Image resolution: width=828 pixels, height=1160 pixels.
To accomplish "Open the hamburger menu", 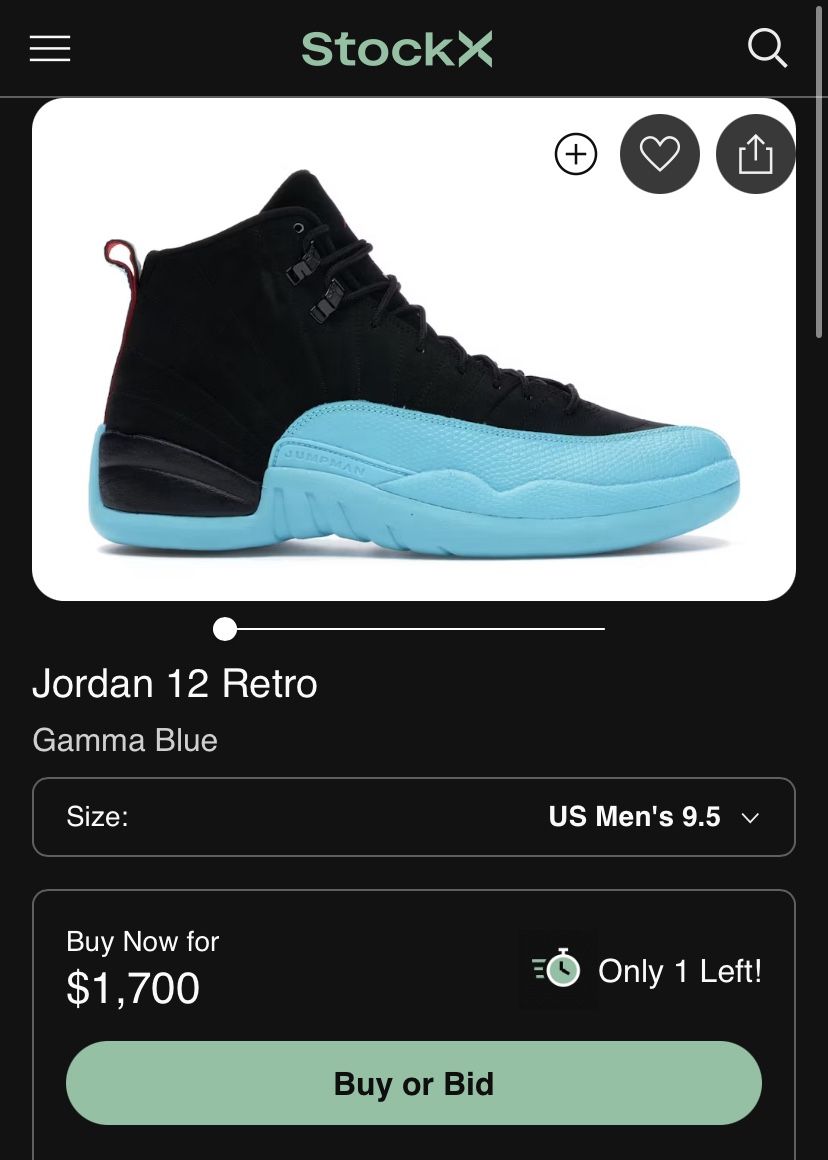I will pos(50,49).
